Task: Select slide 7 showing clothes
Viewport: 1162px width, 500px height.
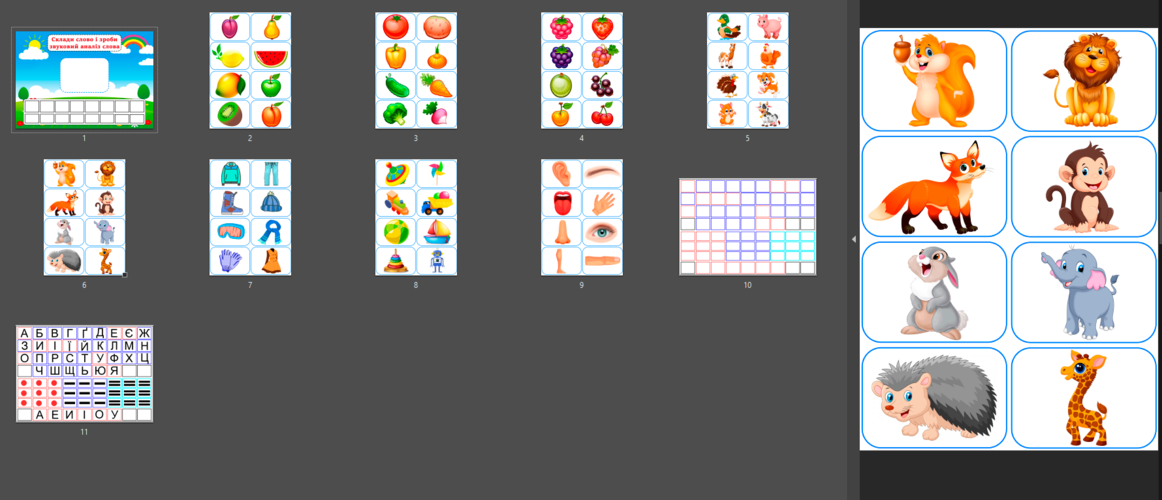Action: click(x=250, y=217)
